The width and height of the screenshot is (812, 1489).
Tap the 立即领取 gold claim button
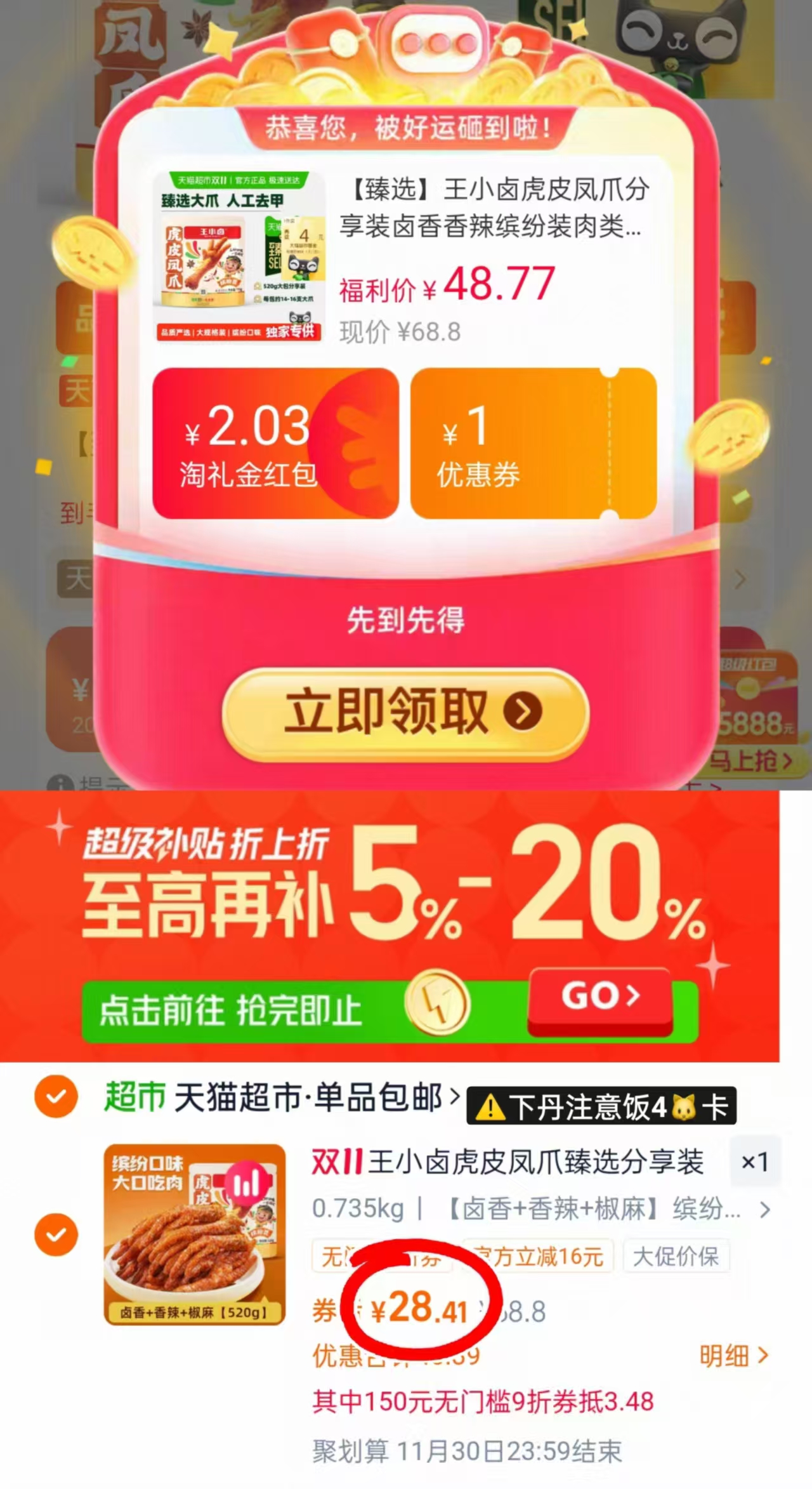(x=406, y=714)
